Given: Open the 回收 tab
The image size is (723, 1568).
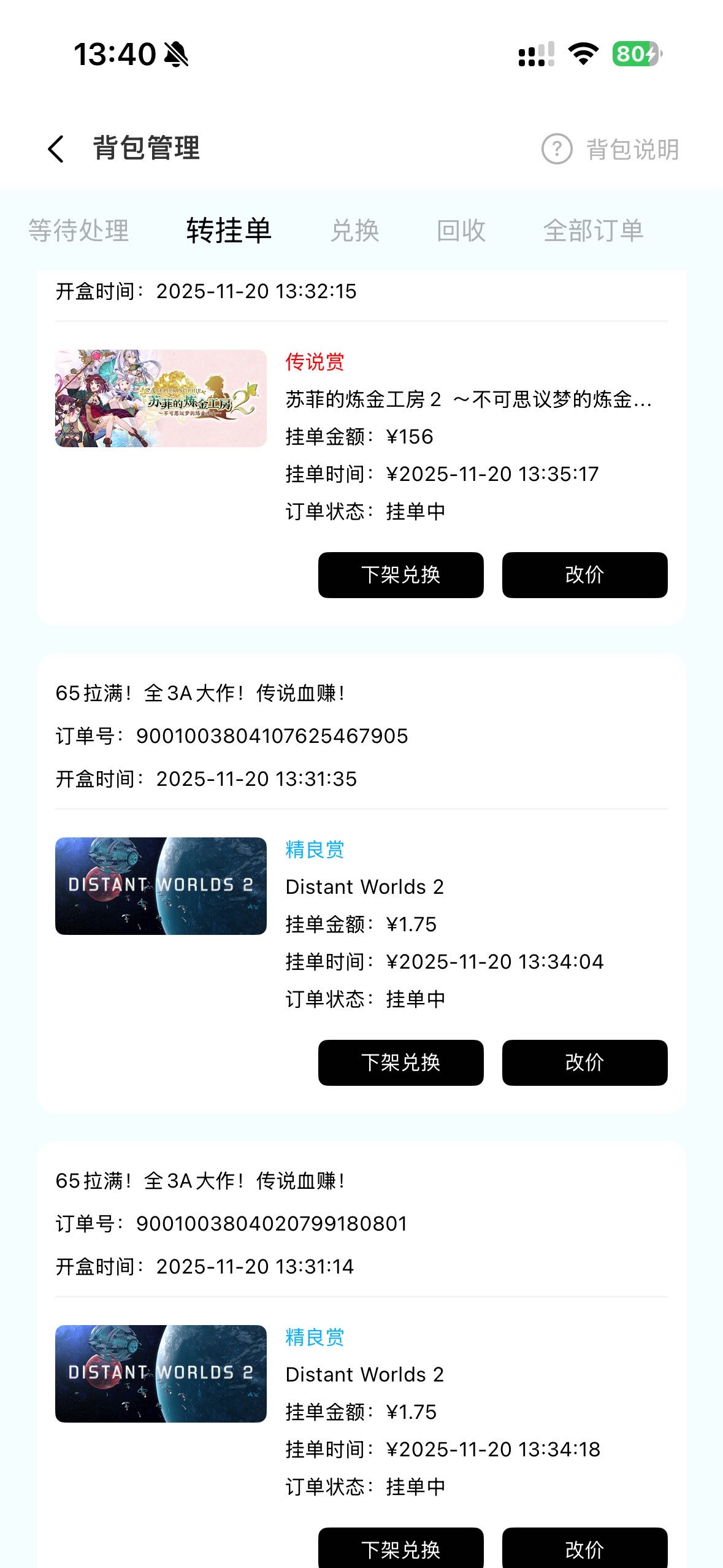Looking at the screenshot, I should (x=461, y=231).
